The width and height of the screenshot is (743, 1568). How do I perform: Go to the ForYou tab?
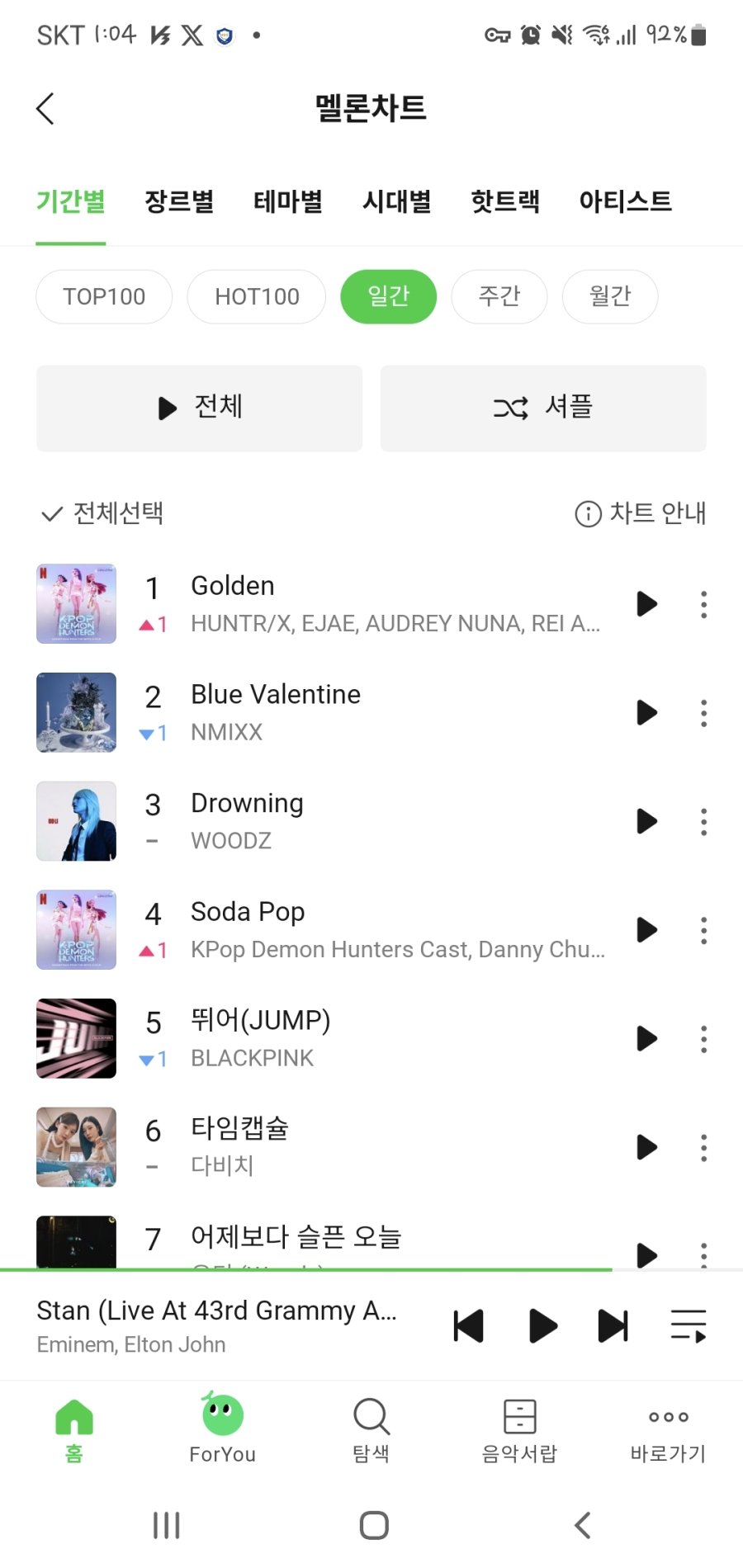223,1428
